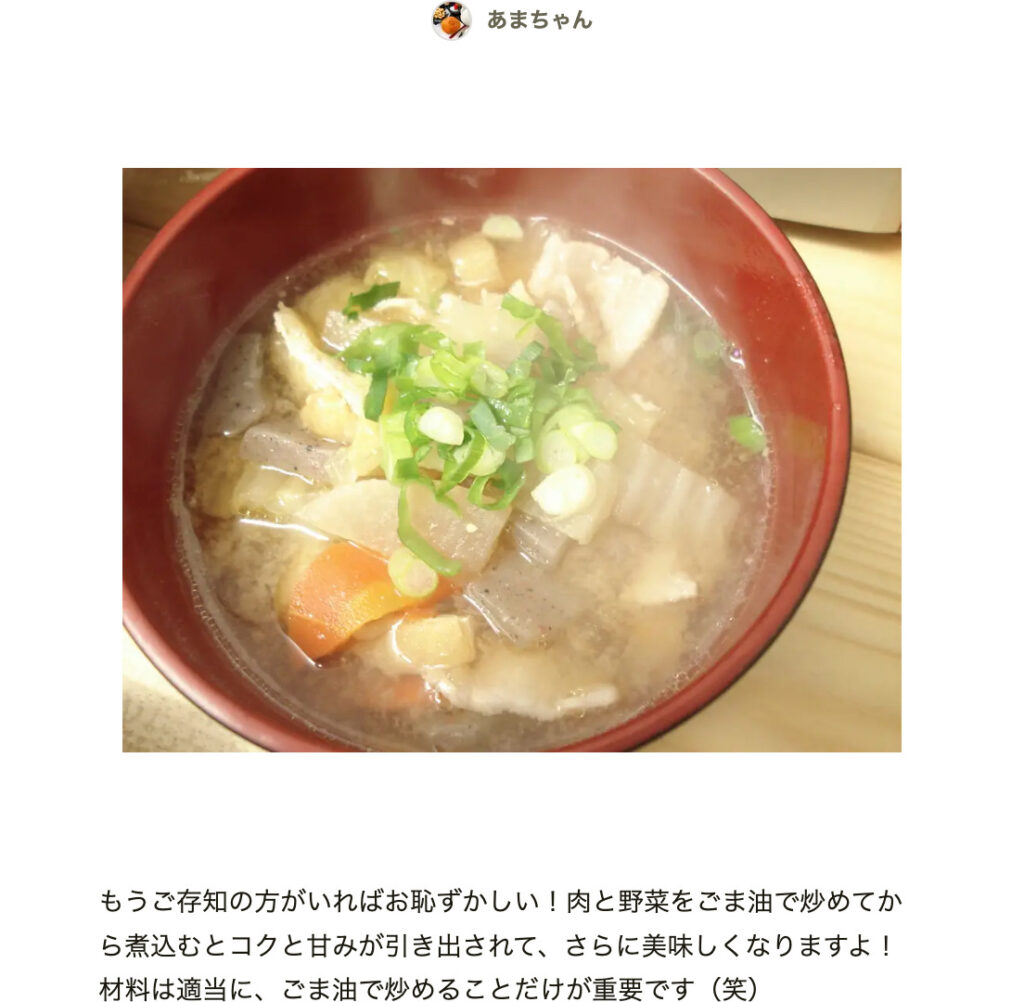Open author あまちゃん's profile
Viewport: 1024px width, 1002px height.
pos(538,20)
